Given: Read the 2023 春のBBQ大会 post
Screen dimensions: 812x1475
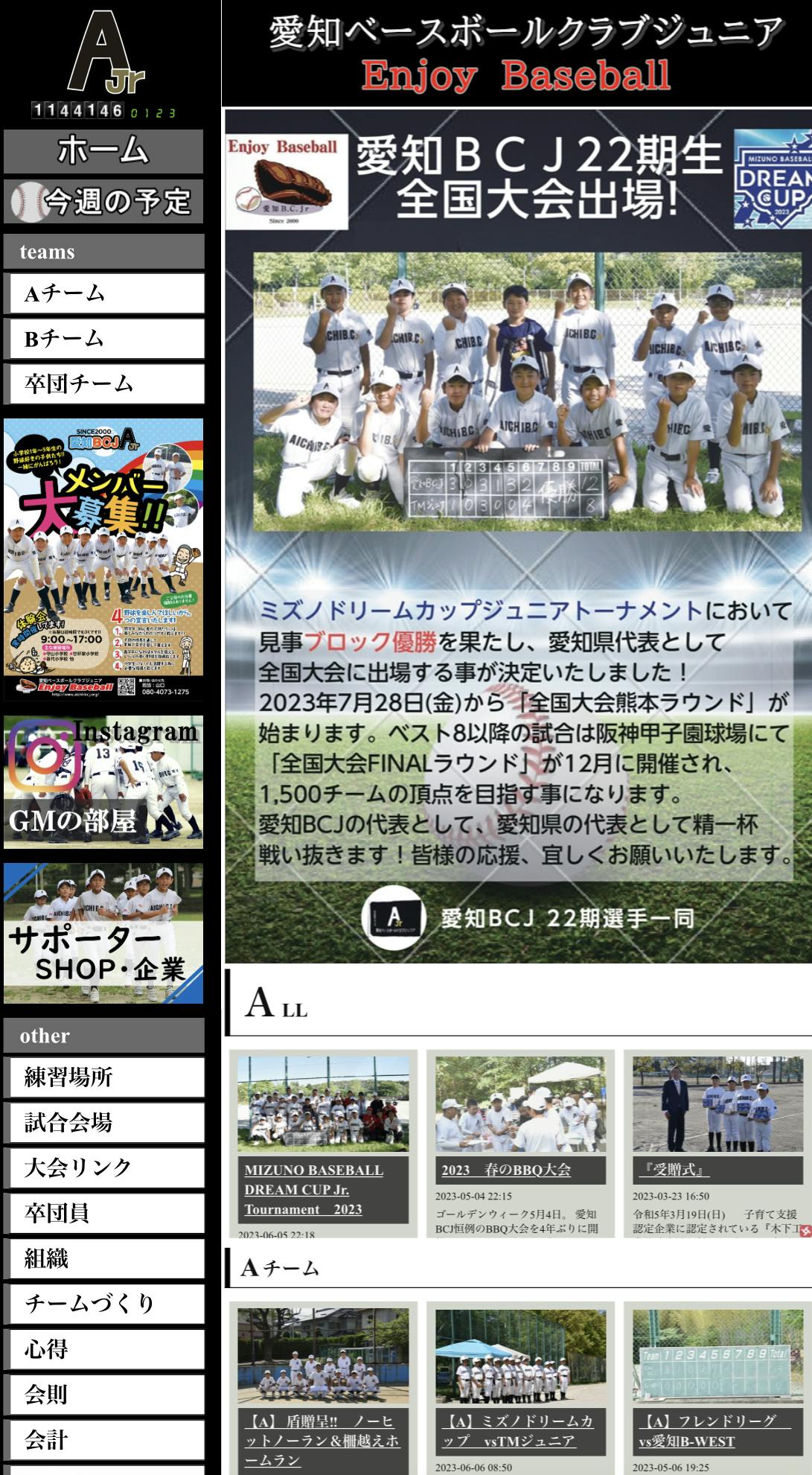Looking at the screenshot, I should pyautogui.click(x=506, y=1170).
